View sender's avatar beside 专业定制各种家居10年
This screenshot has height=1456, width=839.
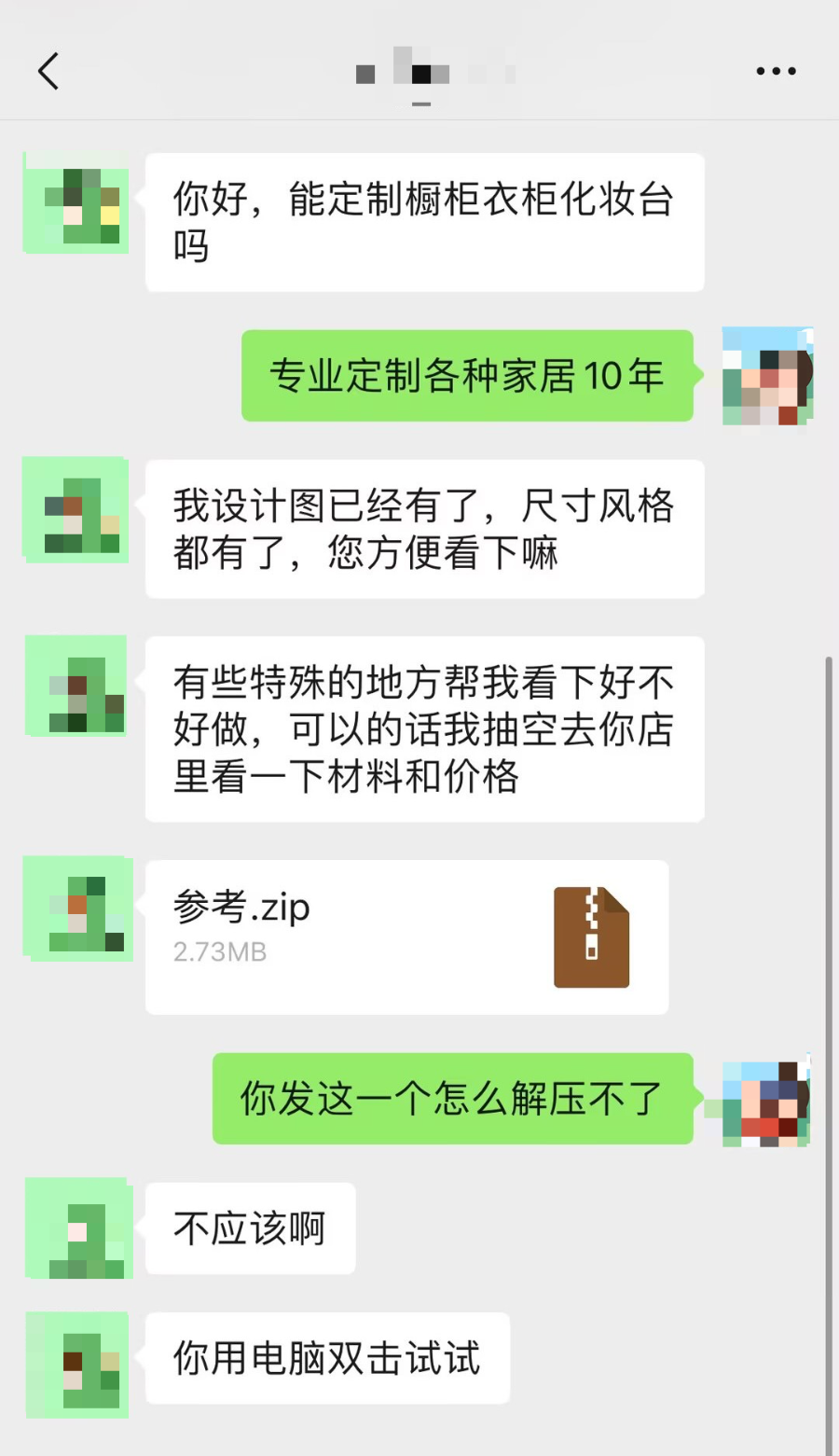pyautogui.click(x=767, y=376)
